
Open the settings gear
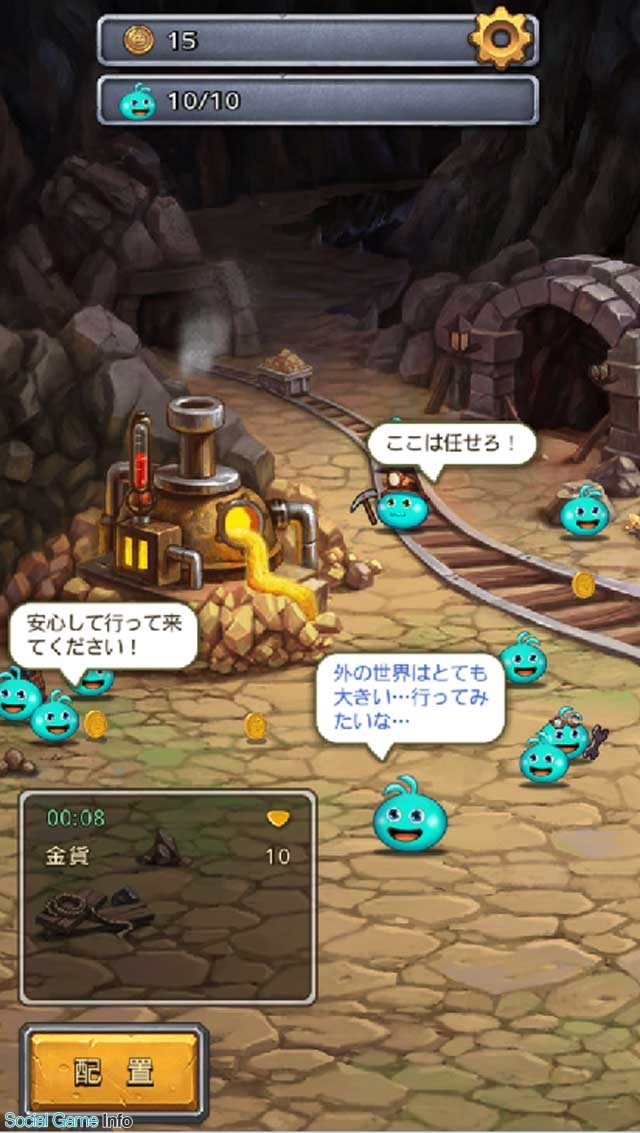click(x=501, y=37)
